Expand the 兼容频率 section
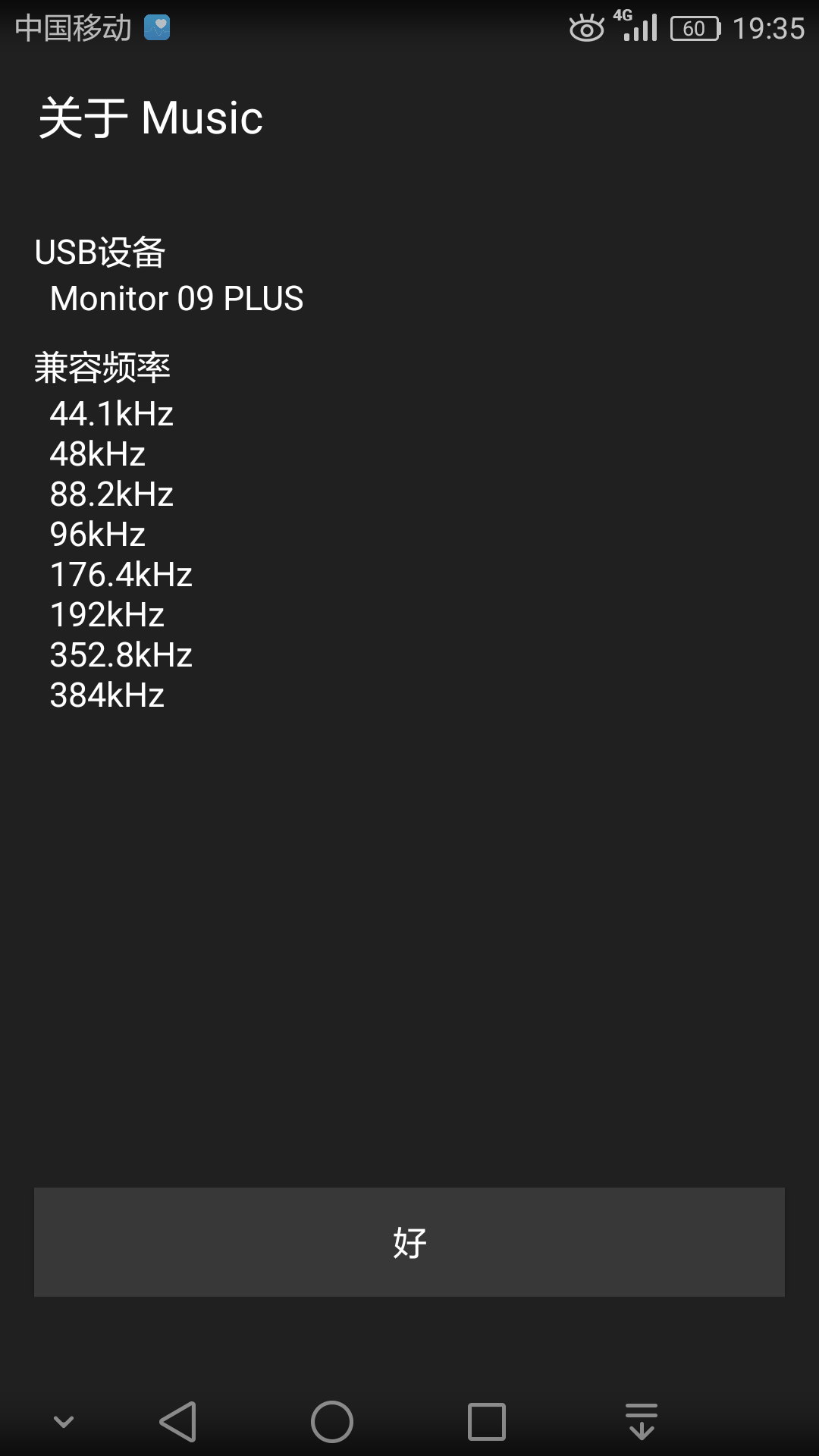 [103, 367]
